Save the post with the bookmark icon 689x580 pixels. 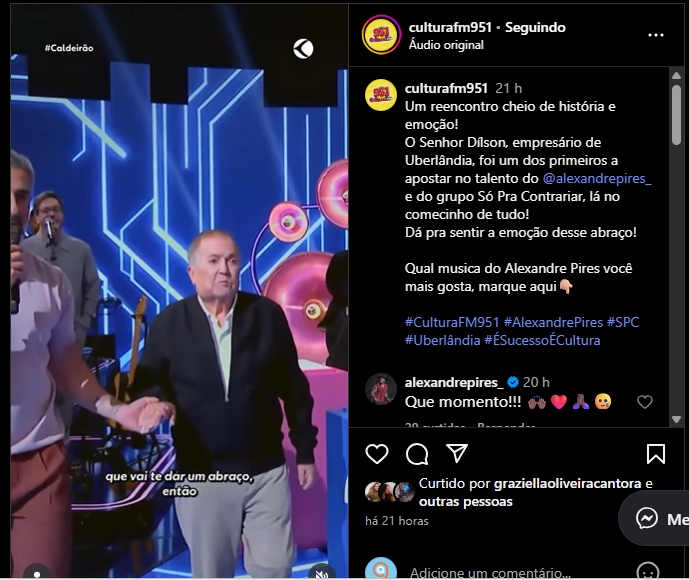pyautogui.click(x=656, y=454)
